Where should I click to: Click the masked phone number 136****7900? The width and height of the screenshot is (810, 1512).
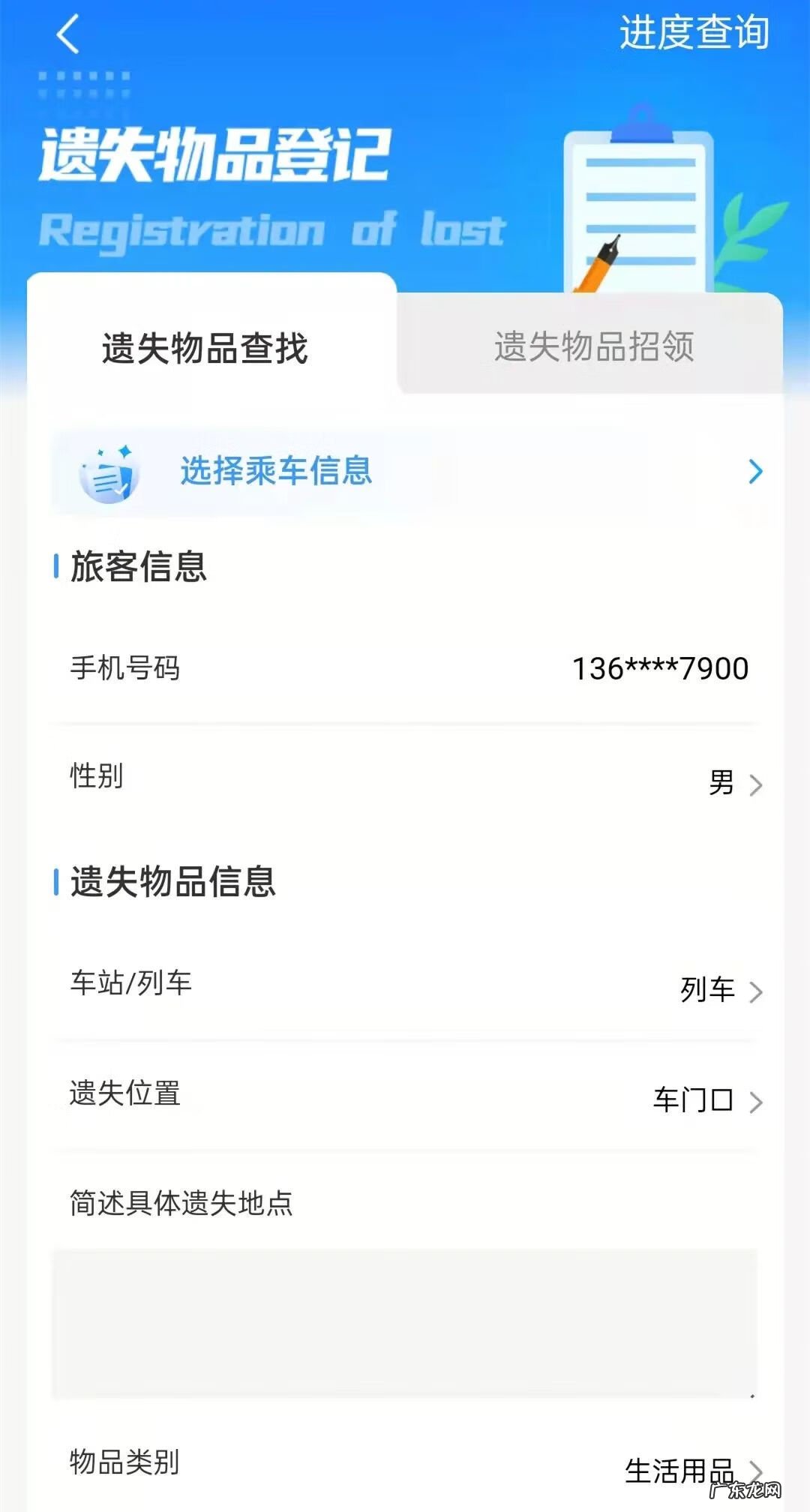click(x=660, y=670)
